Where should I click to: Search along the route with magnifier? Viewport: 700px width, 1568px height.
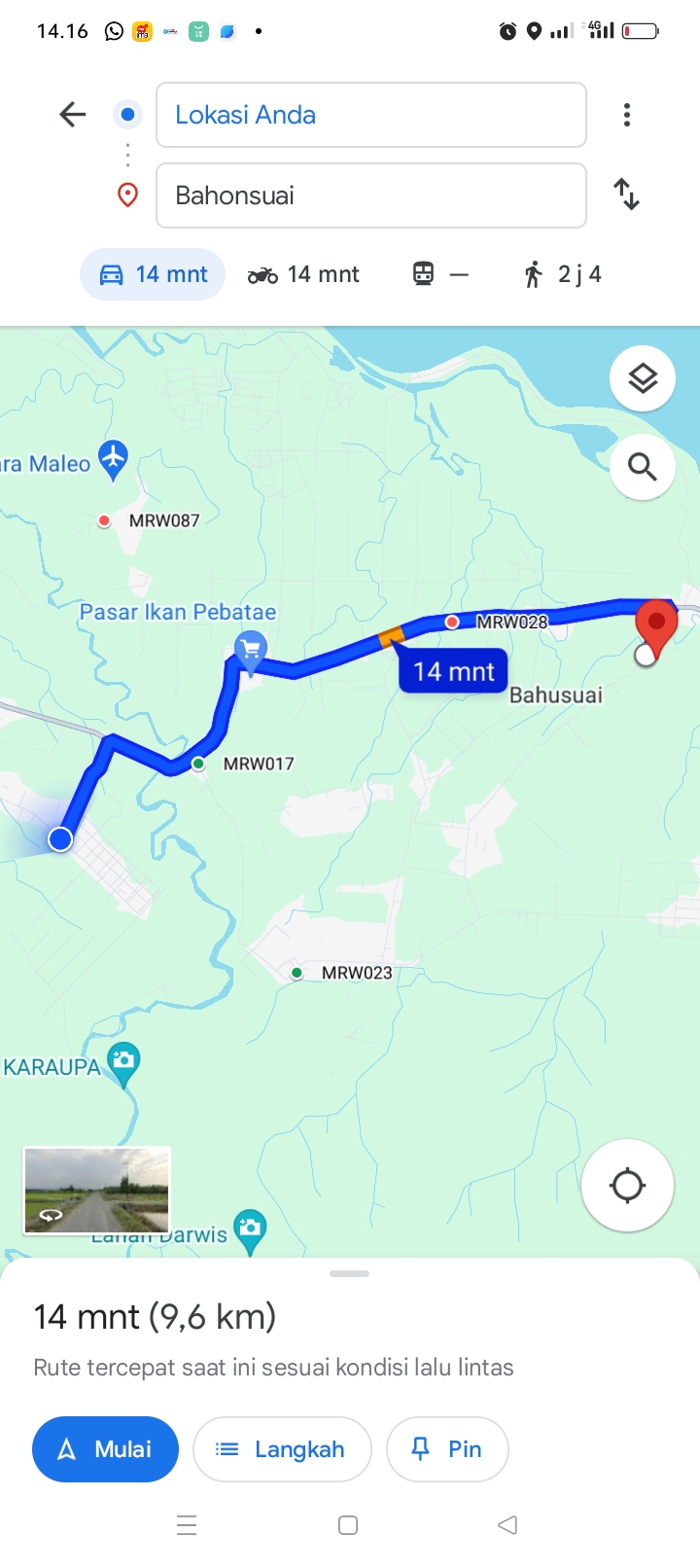(643, 467)
